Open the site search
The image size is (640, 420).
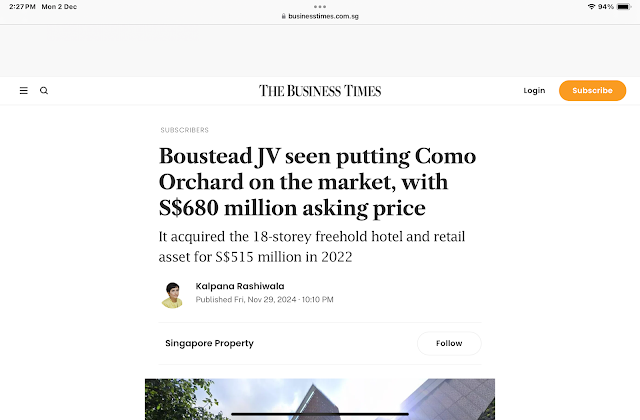pos(44,91)
